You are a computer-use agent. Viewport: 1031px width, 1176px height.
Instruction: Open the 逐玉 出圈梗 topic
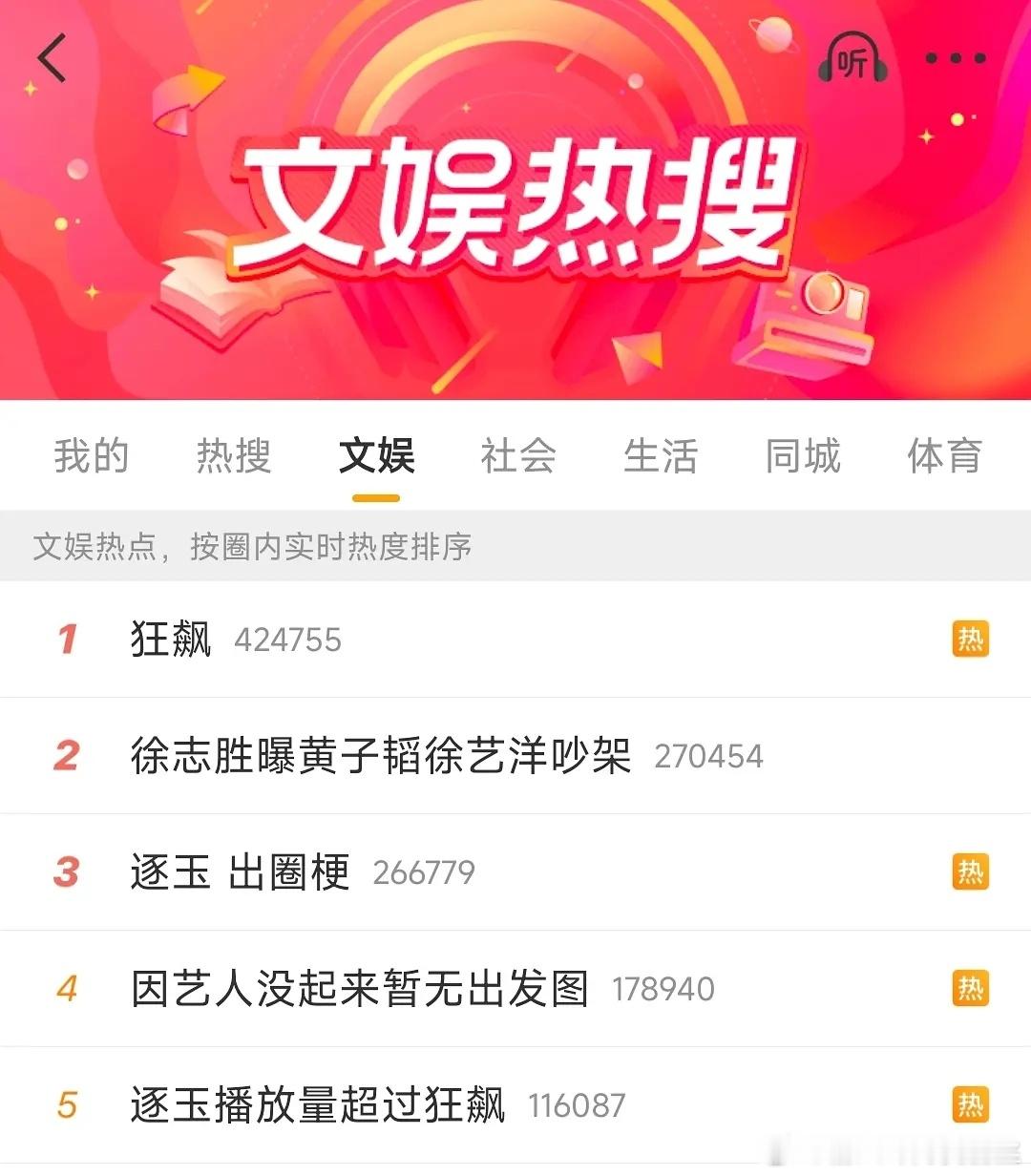point(239,871)
